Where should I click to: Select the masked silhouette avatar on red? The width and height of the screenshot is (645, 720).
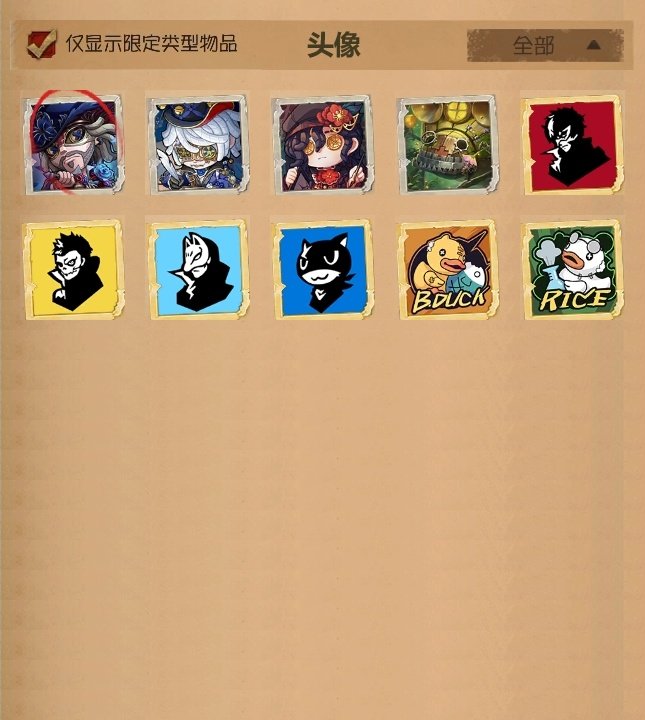point(572,144)
